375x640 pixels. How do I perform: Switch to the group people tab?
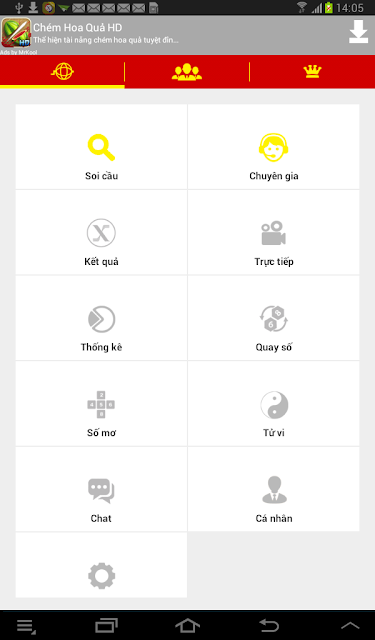(187, 71)
